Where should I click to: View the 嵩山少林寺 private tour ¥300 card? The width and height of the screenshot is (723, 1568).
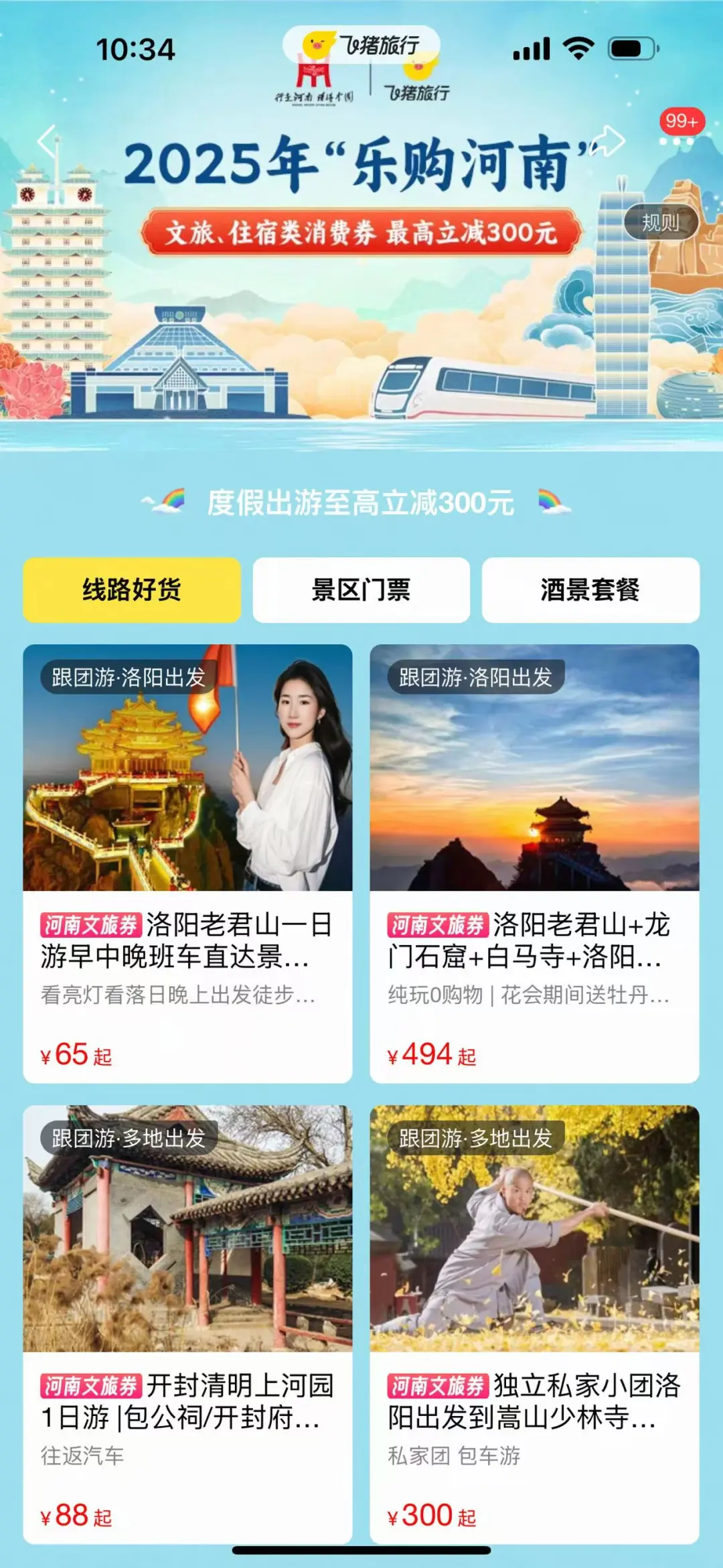pos(534,1324)
